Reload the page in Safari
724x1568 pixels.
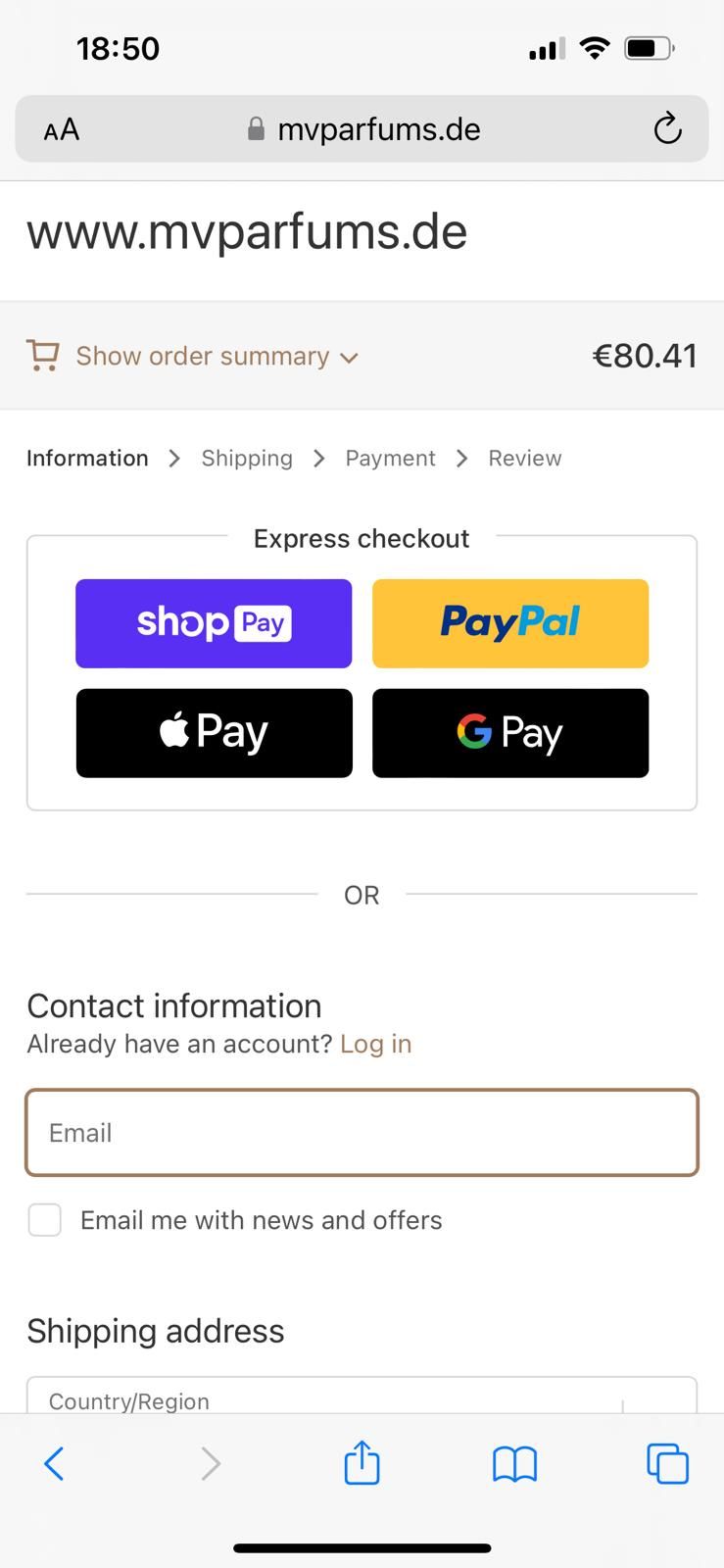click(667, 128)
